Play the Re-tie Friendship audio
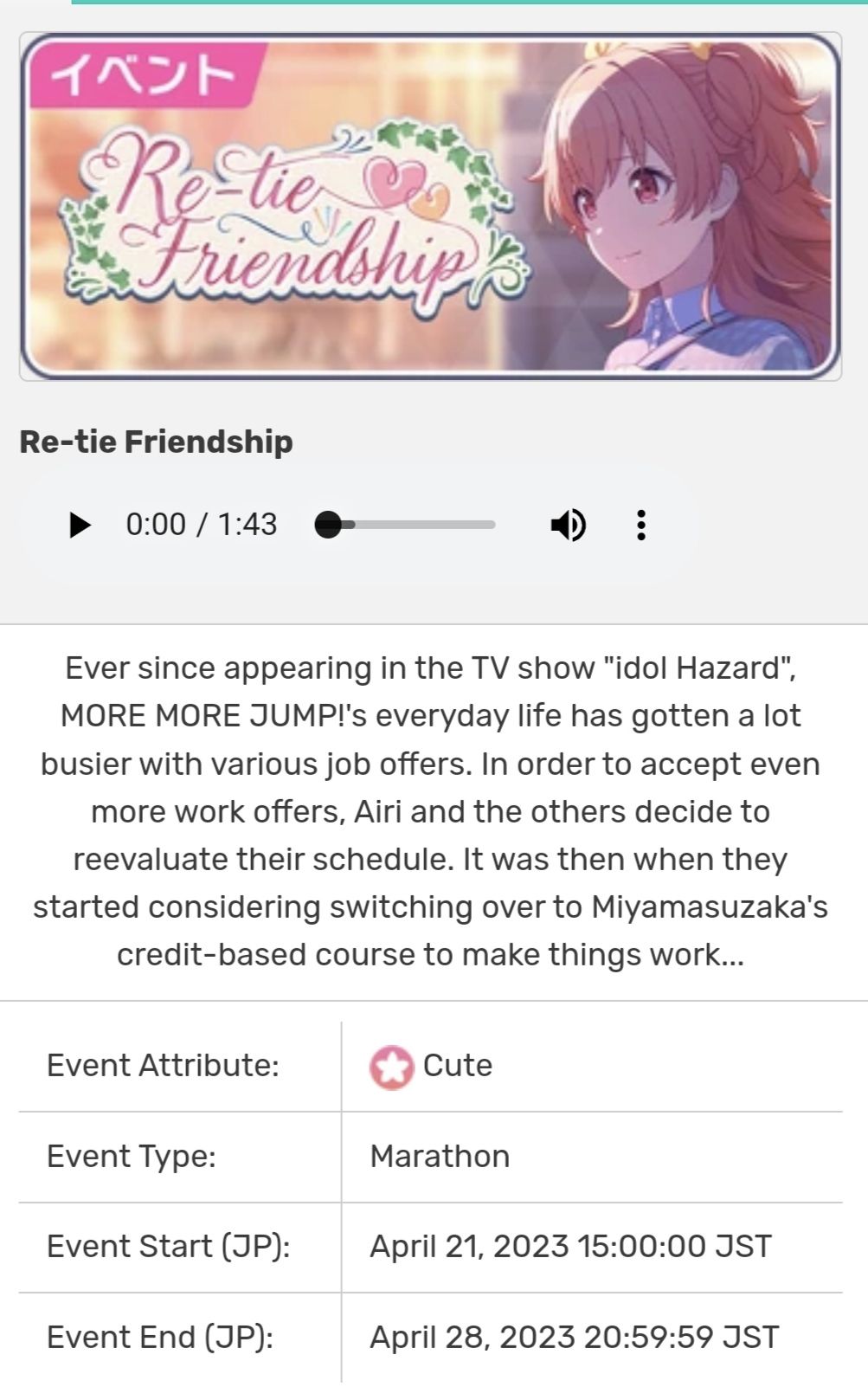The width and height of the screenshot is (868, 1387). click(x=80, y=525)
